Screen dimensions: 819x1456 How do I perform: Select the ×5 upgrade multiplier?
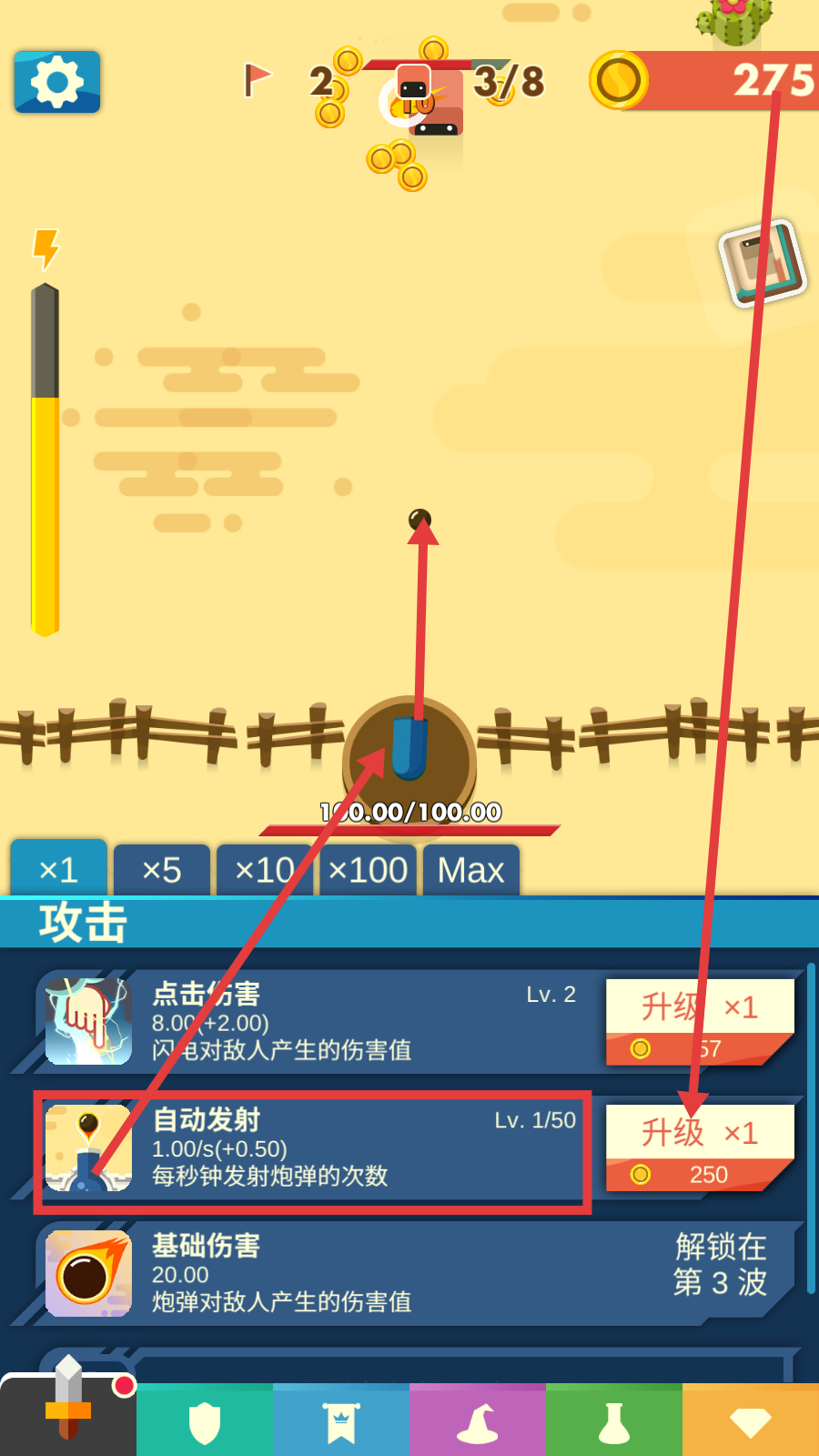pos(161,870)
